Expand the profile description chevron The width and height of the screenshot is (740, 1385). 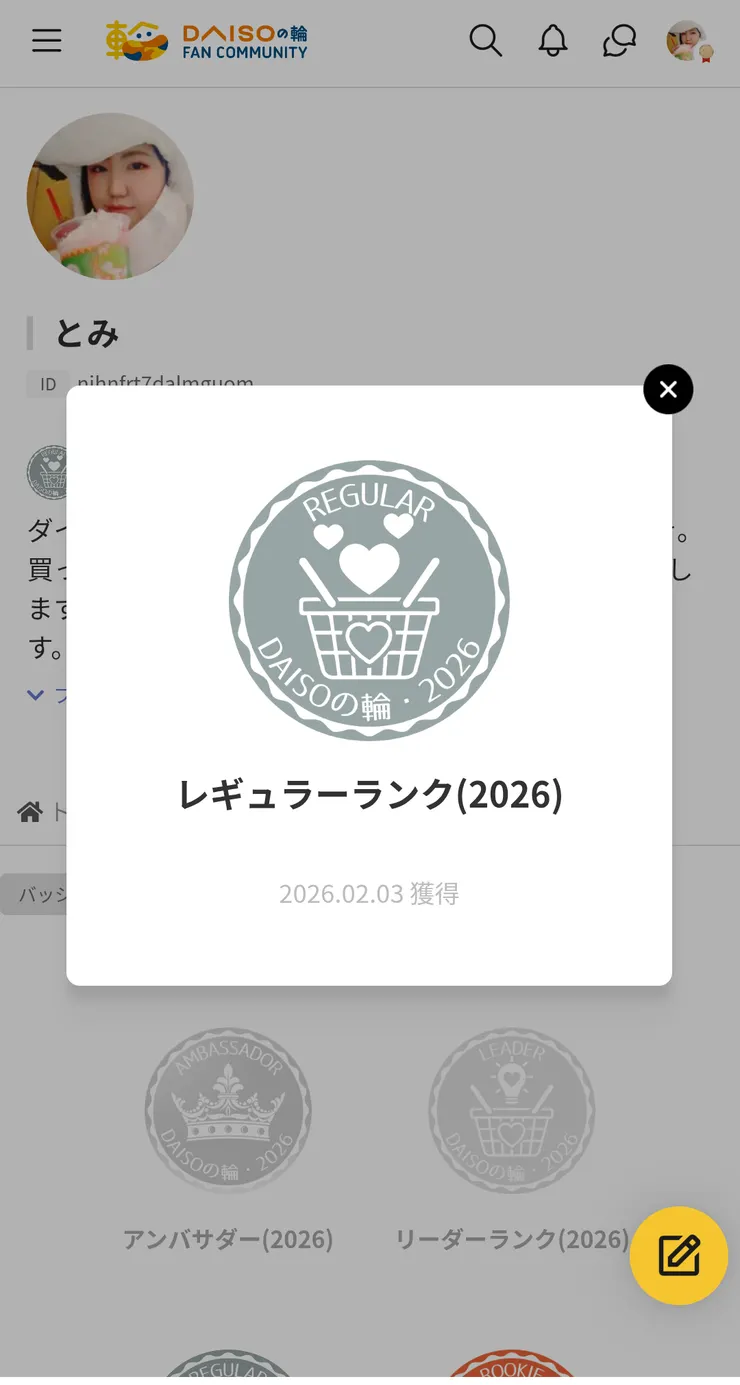click(35, 694)
